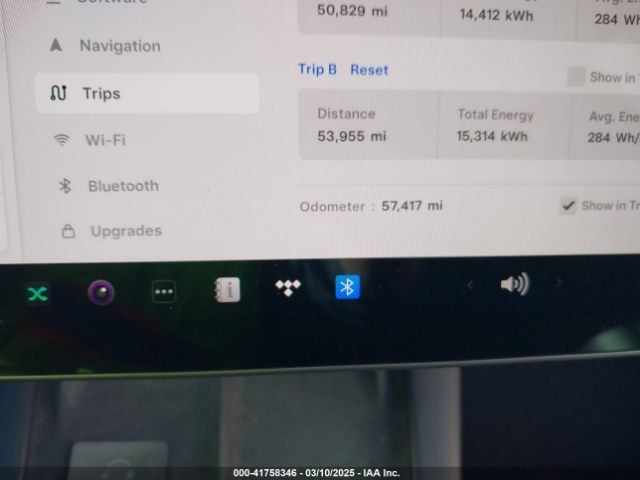
Task: Launch the Tidal music app
Action: [x=288, y=288]
